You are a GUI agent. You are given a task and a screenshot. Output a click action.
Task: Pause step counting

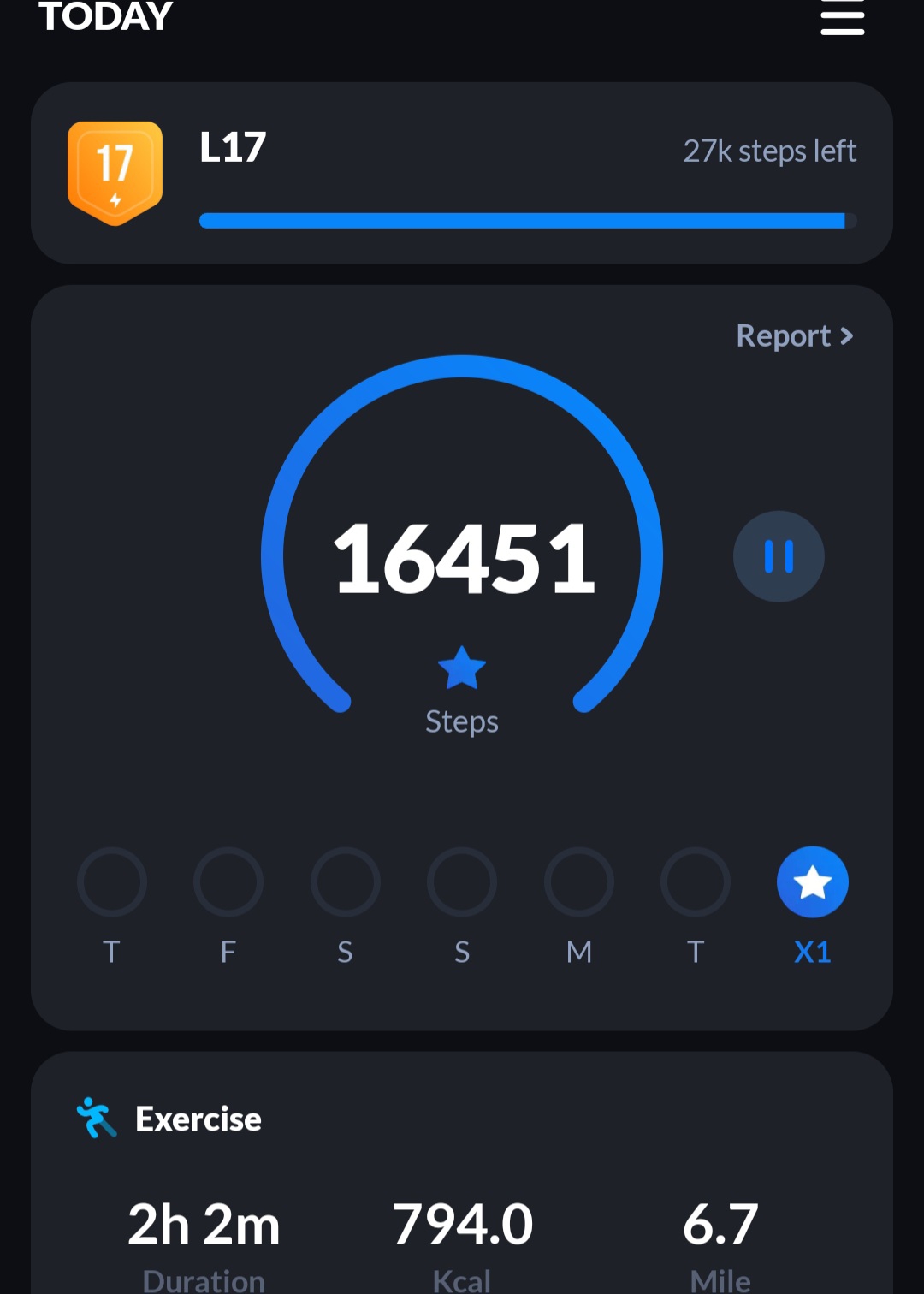point(779,556)
